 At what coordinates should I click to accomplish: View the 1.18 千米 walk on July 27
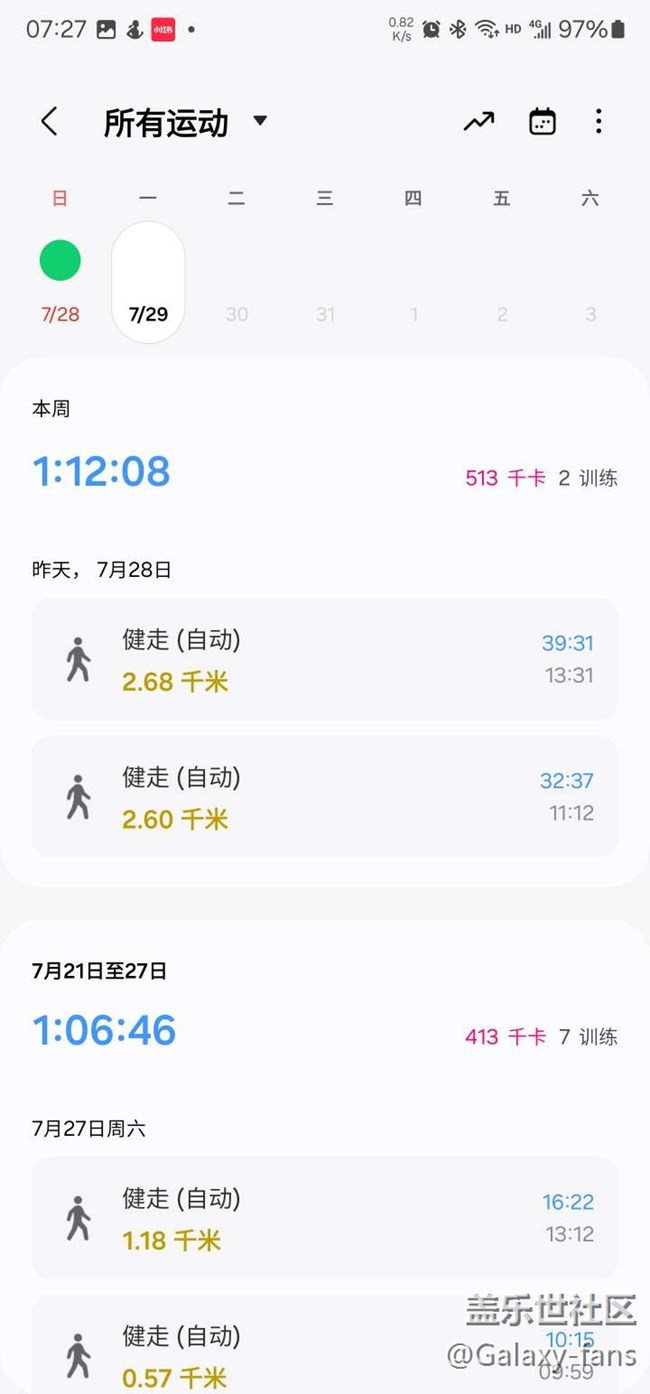click(324, 1217)
